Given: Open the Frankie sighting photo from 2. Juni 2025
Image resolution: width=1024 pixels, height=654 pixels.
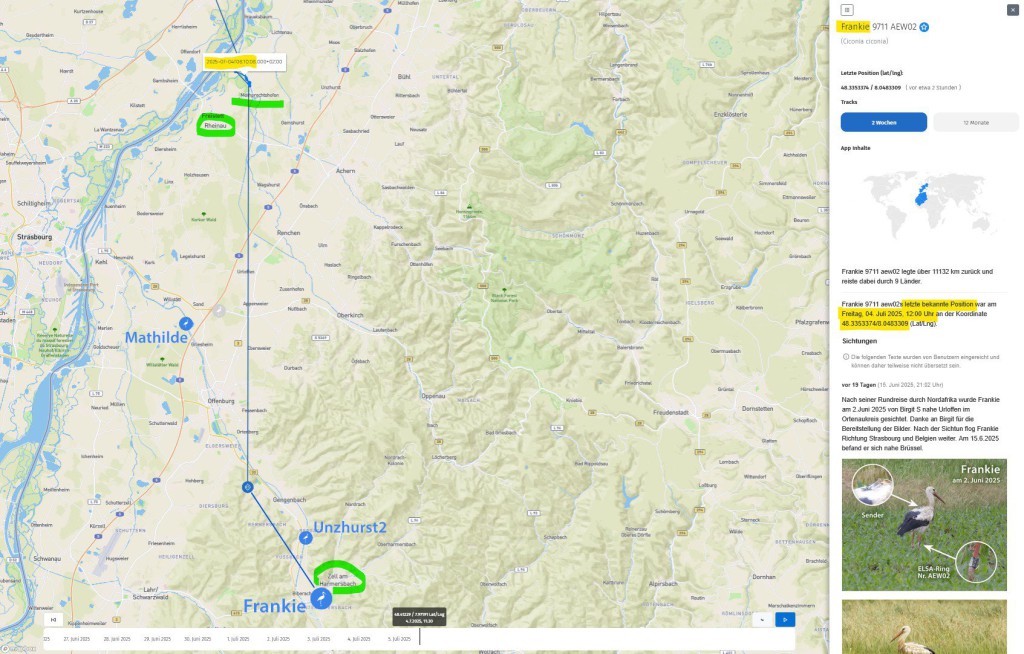Looking at the screenshot, I should pos(924,525).
